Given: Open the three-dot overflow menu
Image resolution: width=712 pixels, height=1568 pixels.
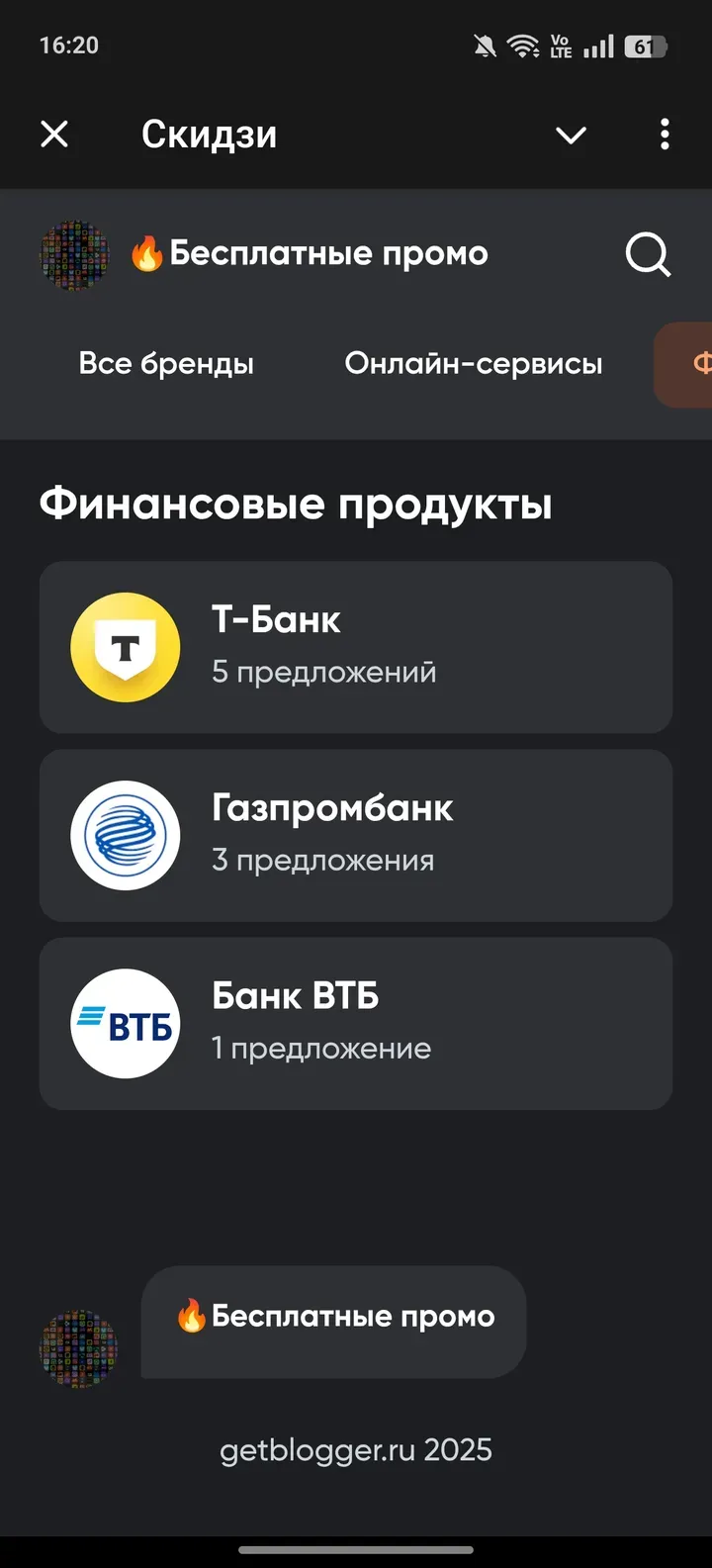Looking at the screenshot, I should 665,134.
